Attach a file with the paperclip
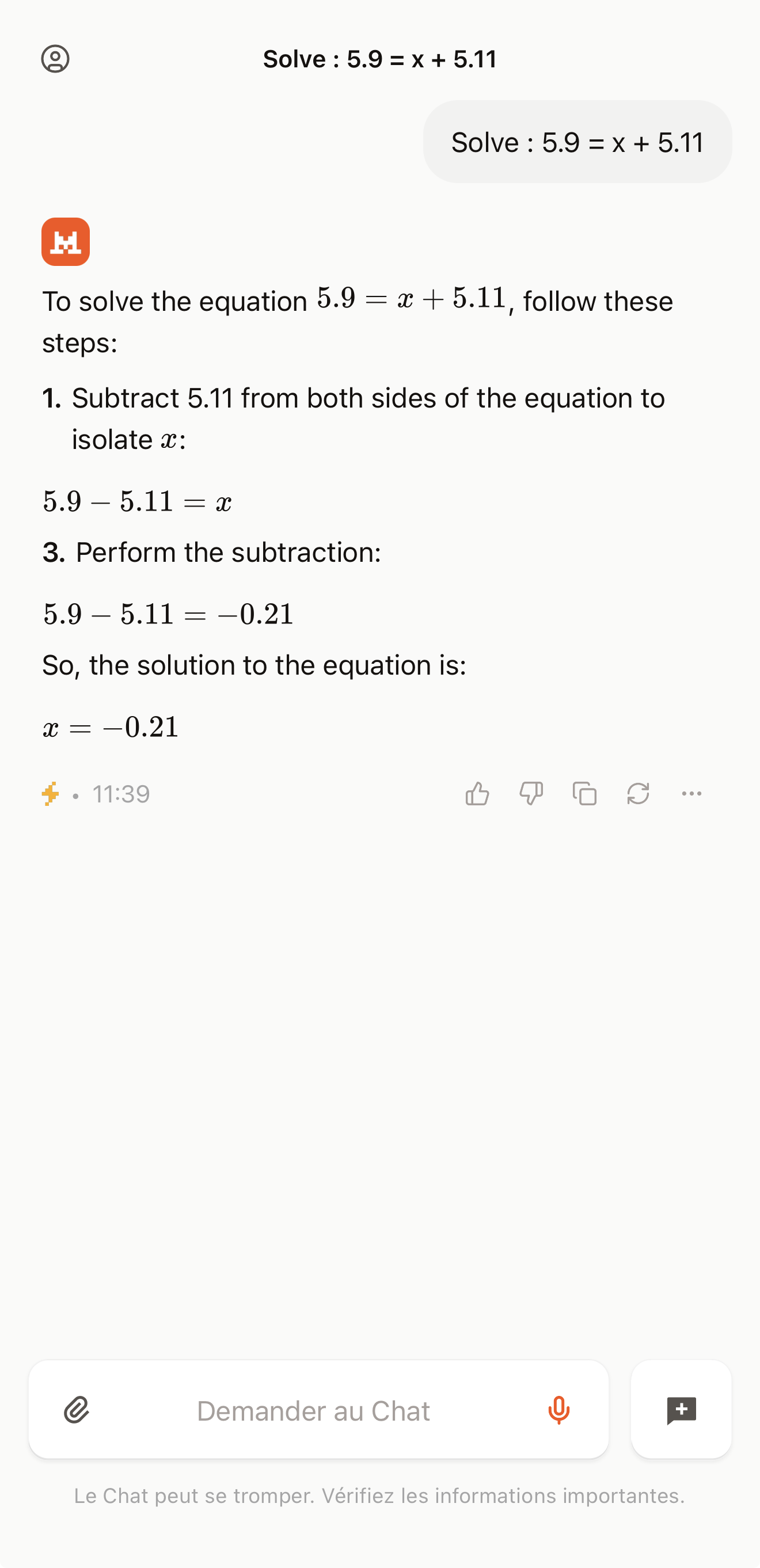Screen dimensions: 760x1568 (77, 1410)
